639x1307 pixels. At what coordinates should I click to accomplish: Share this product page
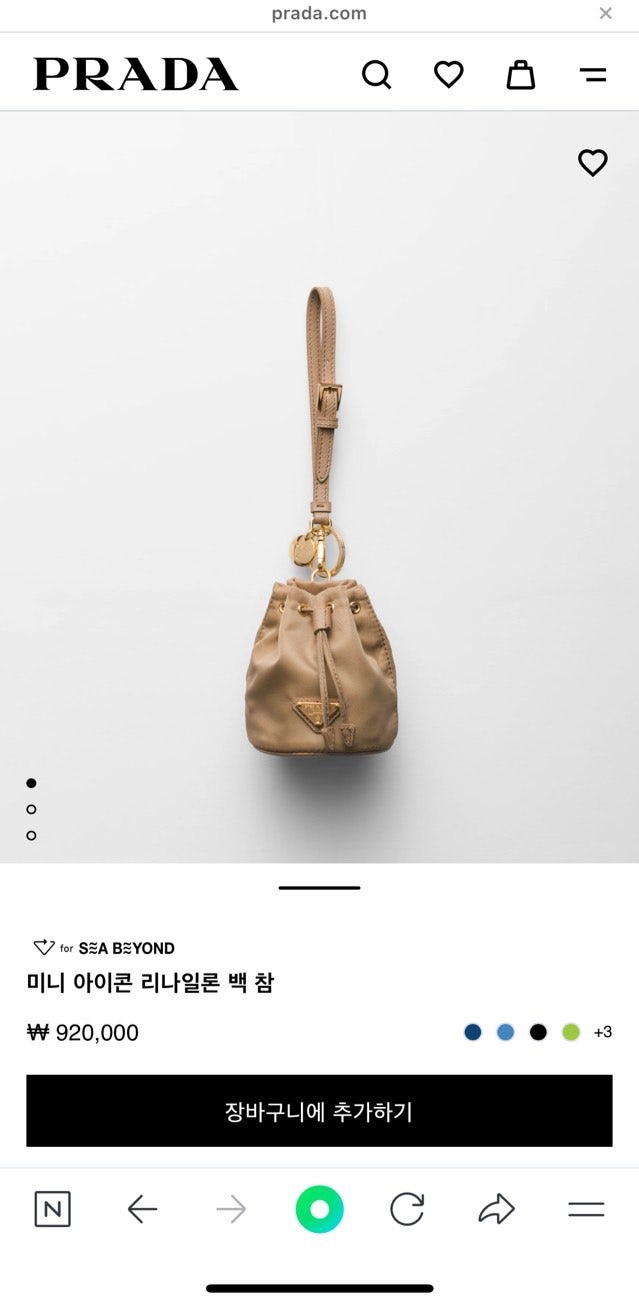(496, 1210)
